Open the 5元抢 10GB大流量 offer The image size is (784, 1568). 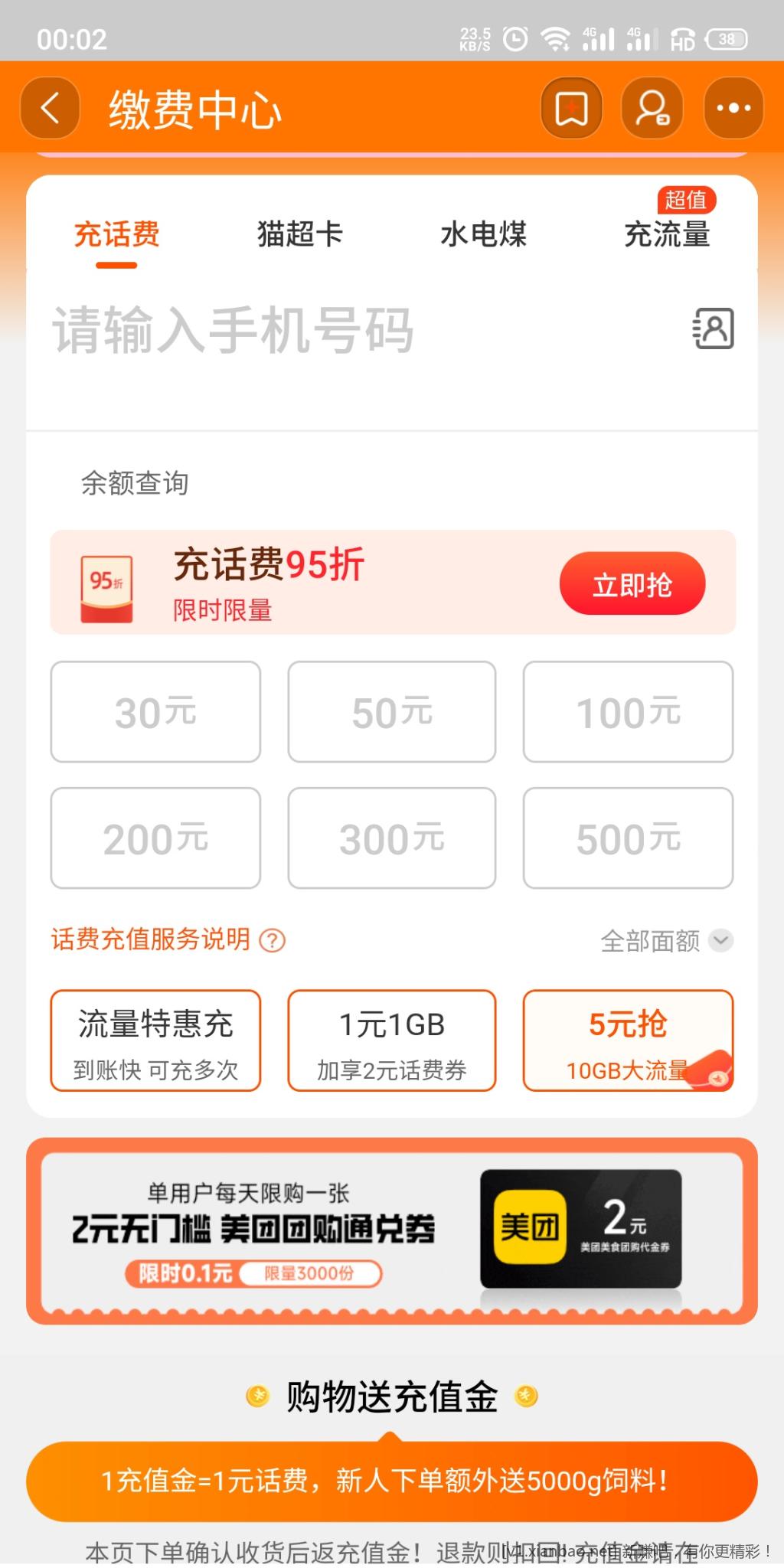pyautogui.click(x=628, y=1040)
